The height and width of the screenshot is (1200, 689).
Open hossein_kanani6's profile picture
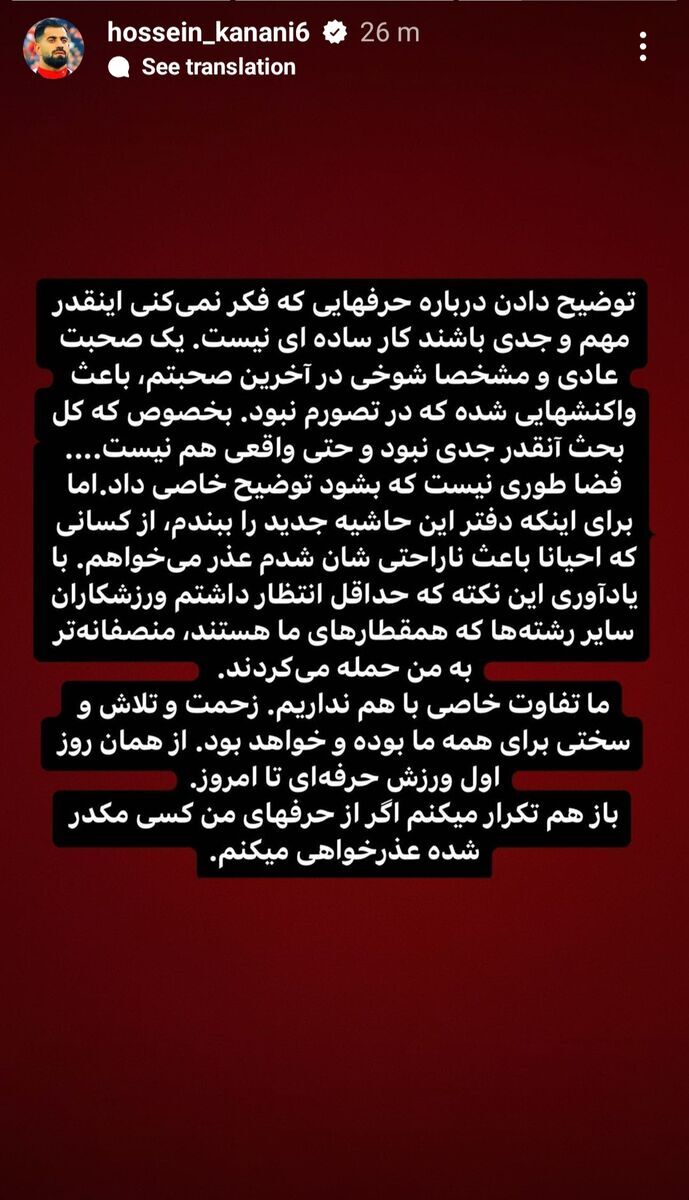[53, 47]
